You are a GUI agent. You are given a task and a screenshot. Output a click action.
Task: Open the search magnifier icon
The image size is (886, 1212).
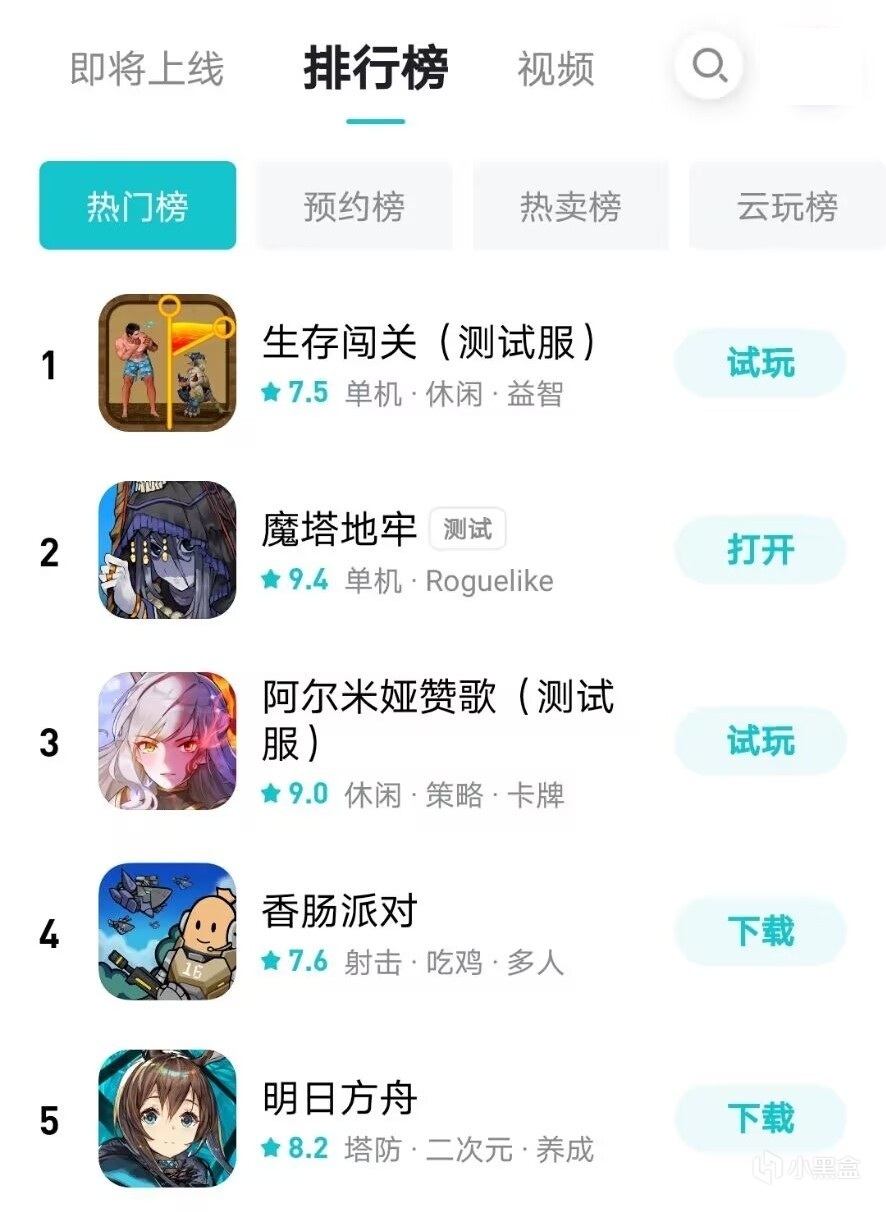point(708,66)
